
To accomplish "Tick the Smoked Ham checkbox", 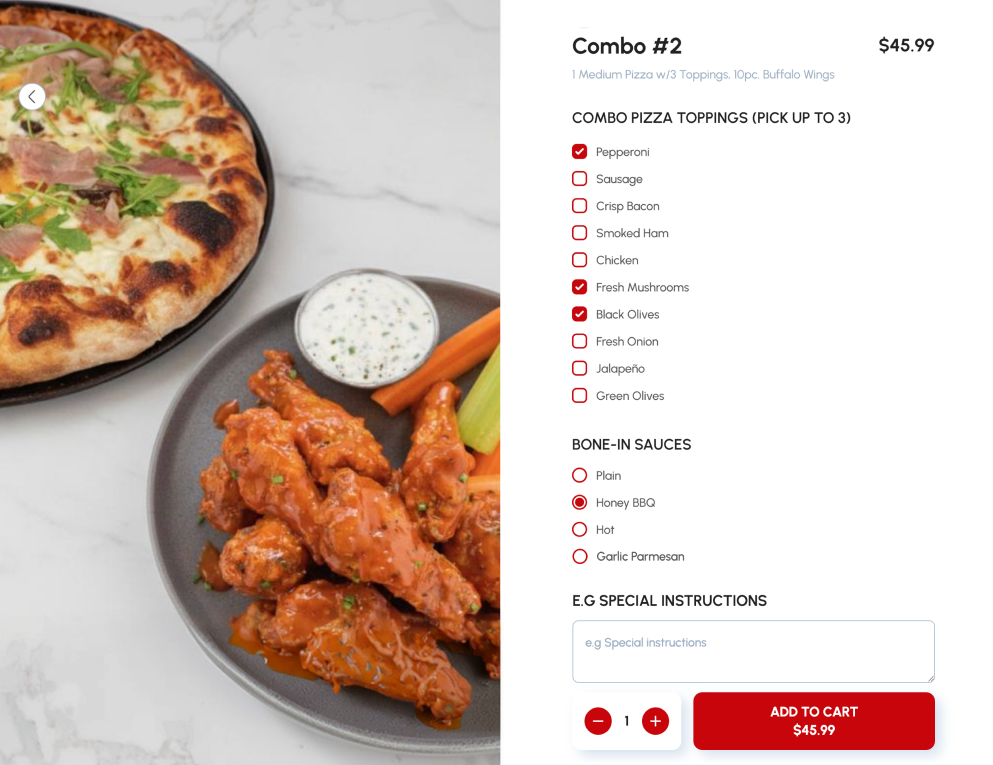I will tap(579, 233).
